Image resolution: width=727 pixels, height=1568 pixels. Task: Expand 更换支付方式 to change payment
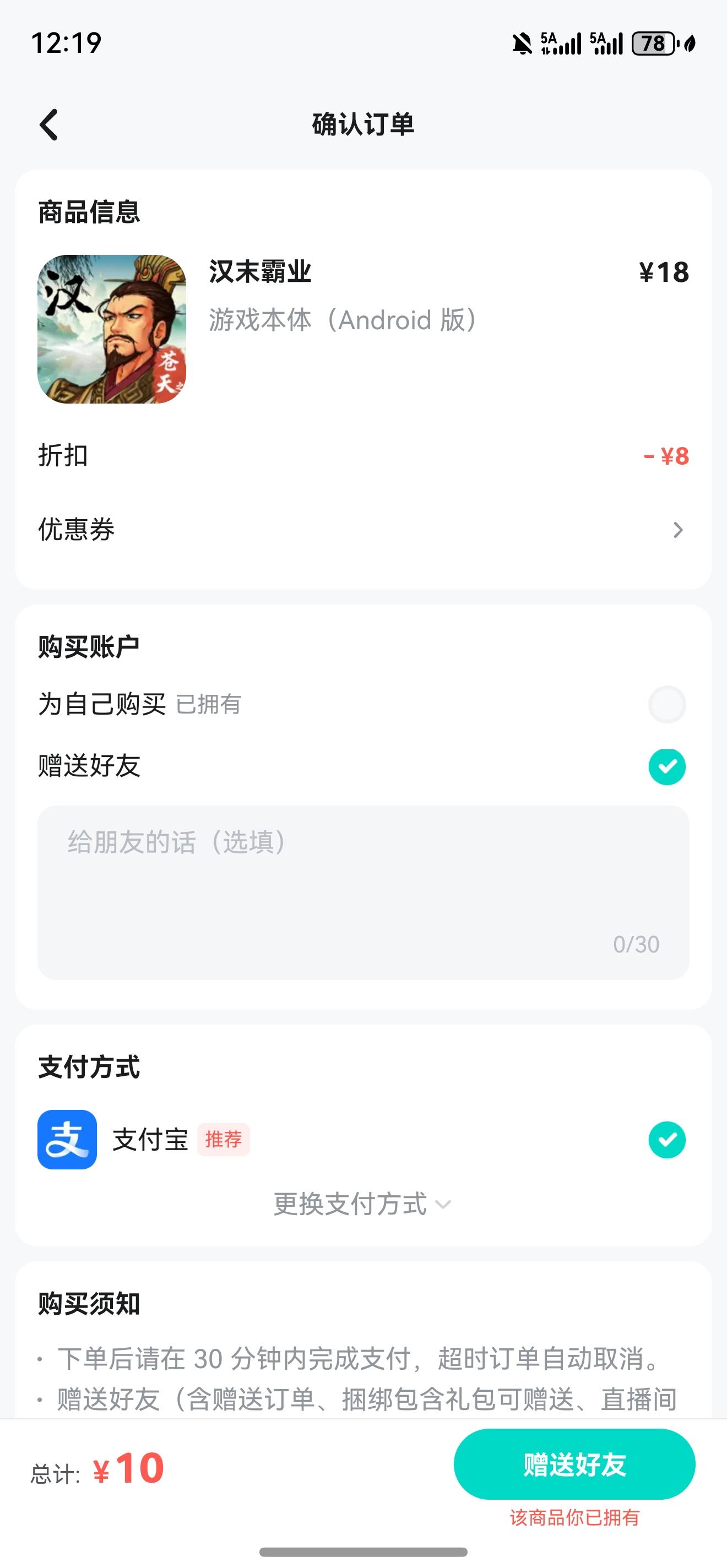362,1204
